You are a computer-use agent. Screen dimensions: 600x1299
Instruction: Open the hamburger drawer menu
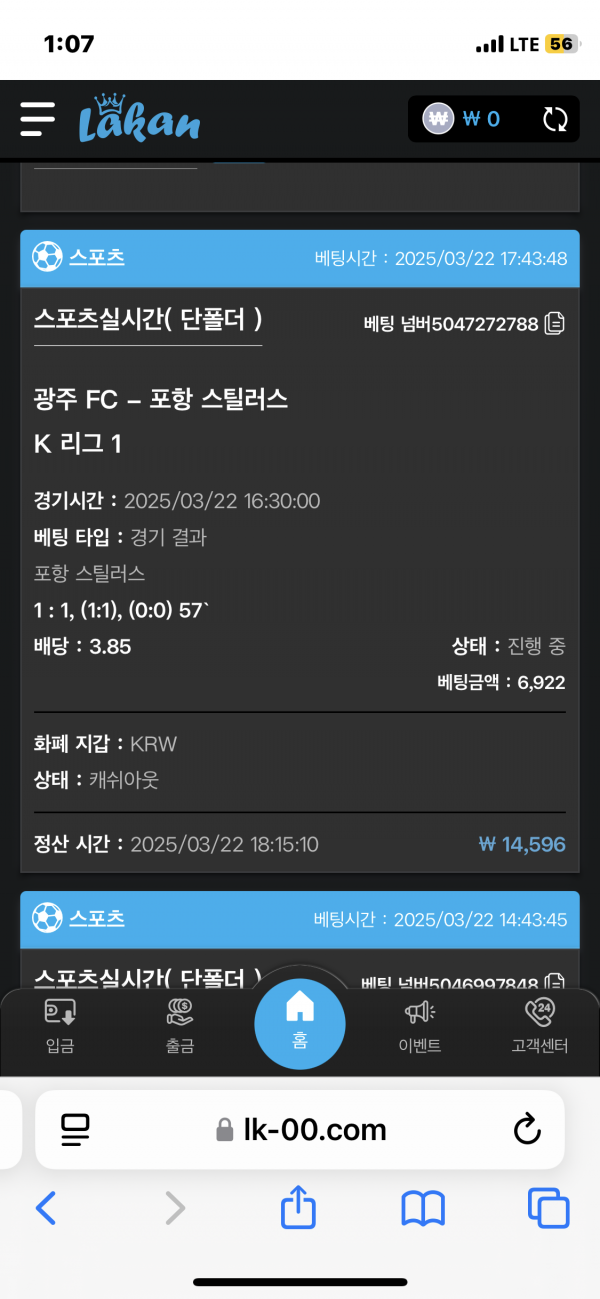(37, 119)
